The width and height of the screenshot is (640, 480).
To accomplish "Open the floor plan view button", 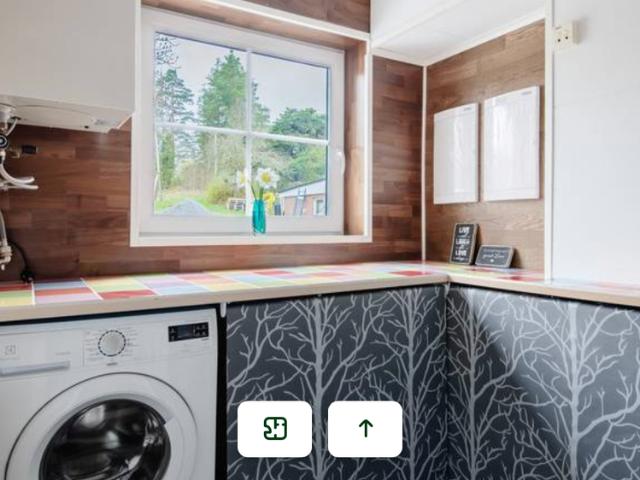I will tap(274, 429).
